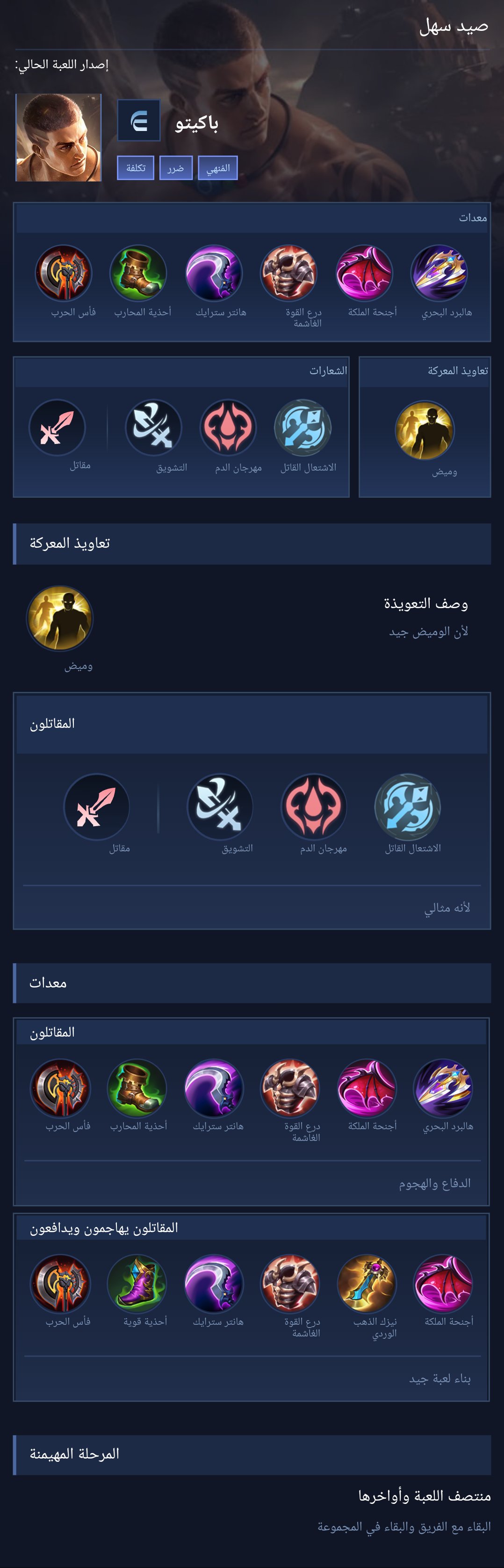Open الاشتعال القاتل emblem in the الشعارات panel
The height and width of the screenshot is (1568, 504).
302,427
